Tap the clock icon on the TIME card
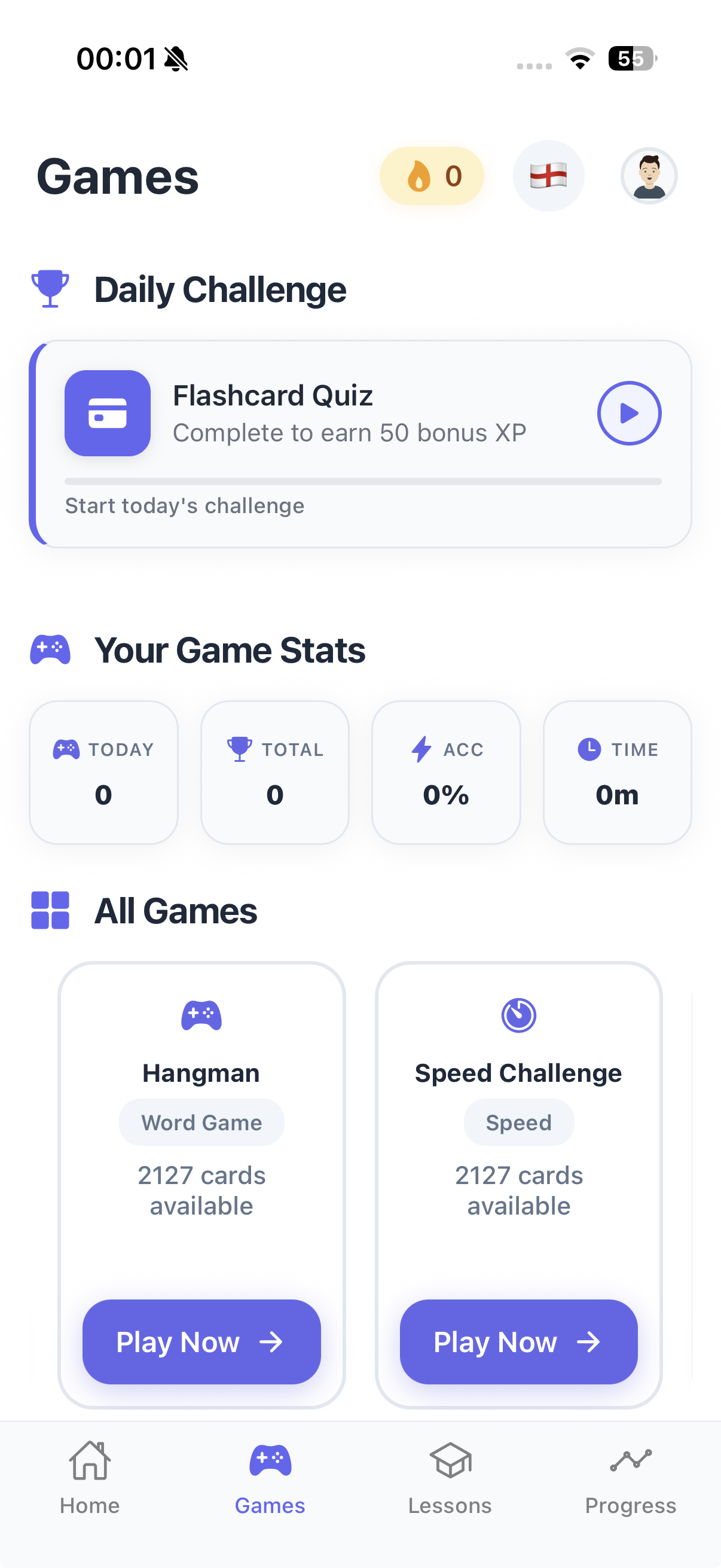The image size is (721, 1568). 588,749
